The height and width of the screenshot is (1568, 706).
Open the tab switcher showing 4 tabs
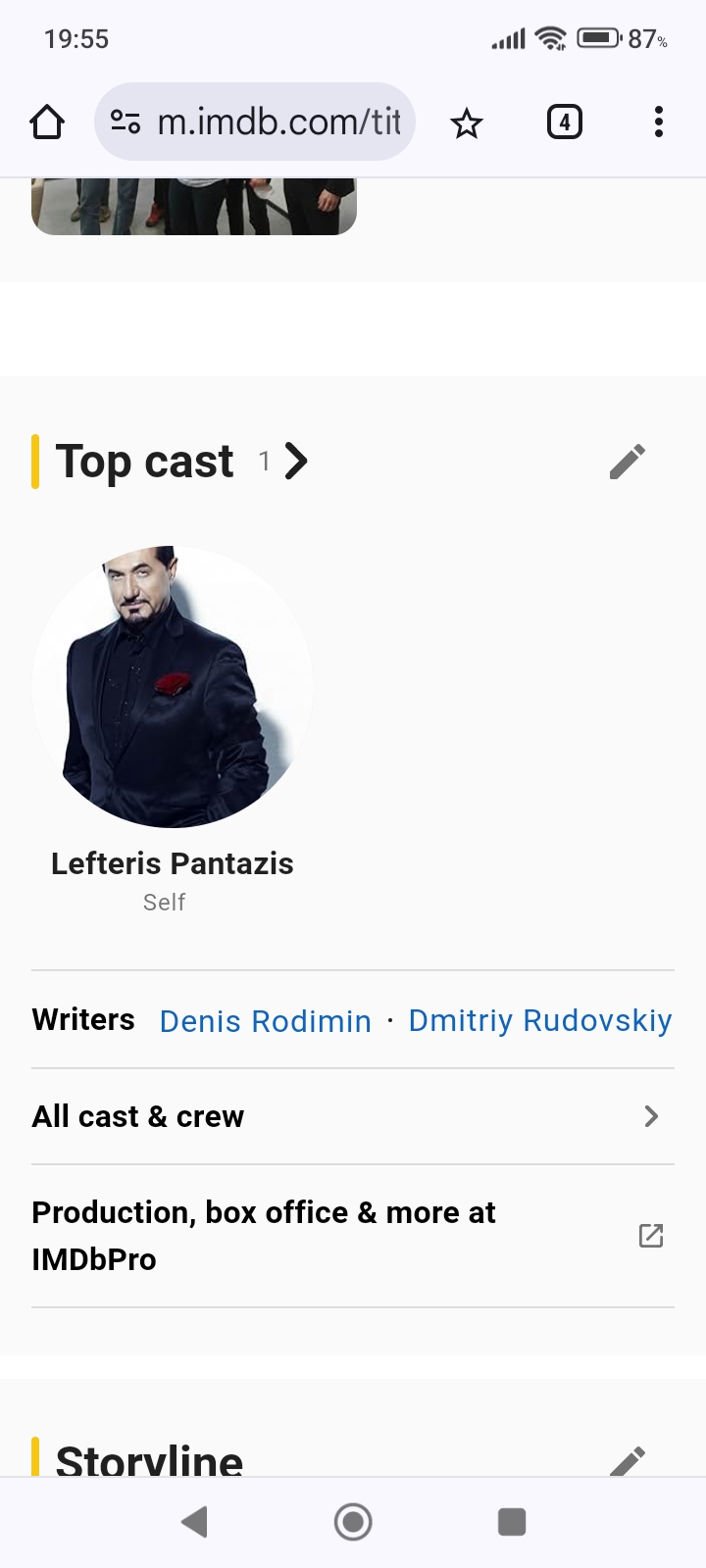coord(564,122)
